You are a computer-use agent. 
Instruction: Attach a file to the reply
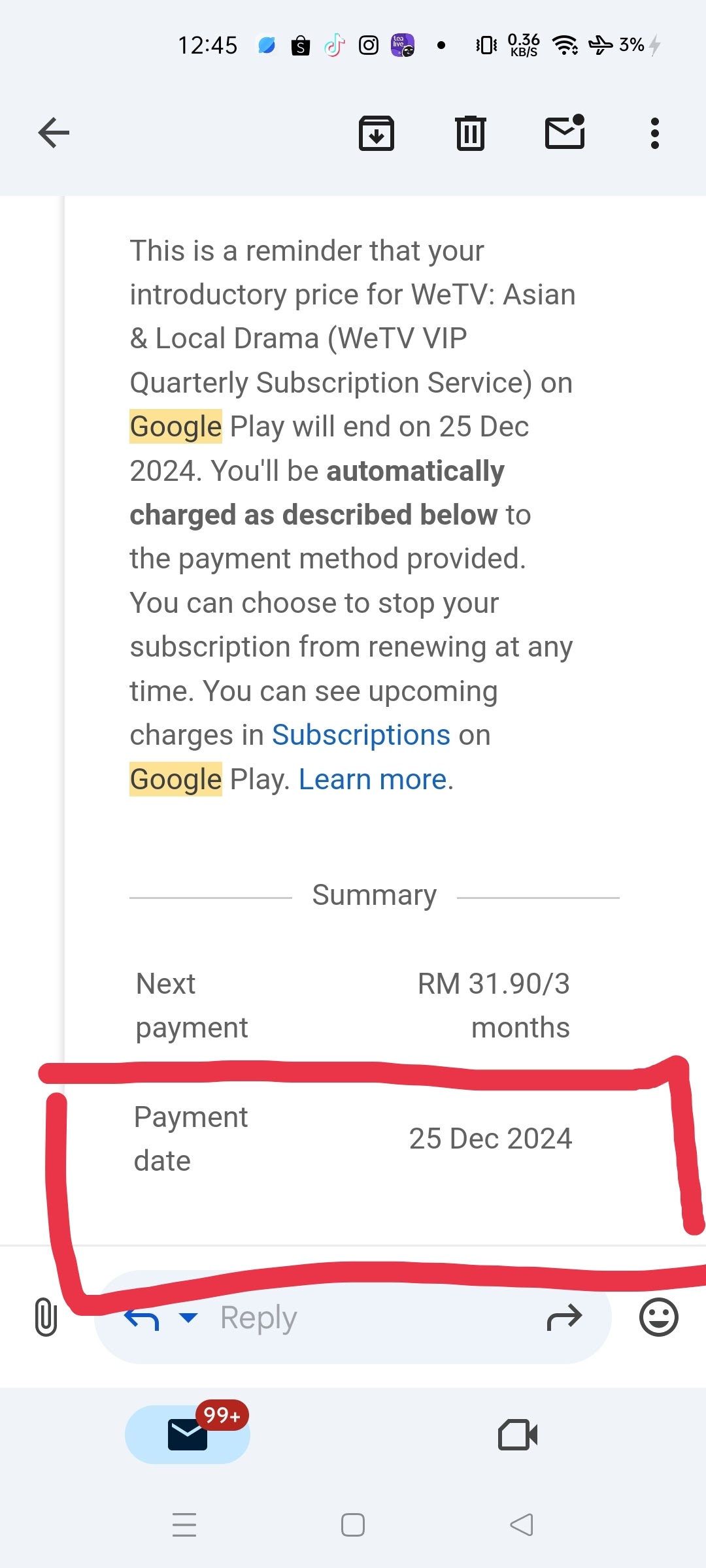(46, 1317)
